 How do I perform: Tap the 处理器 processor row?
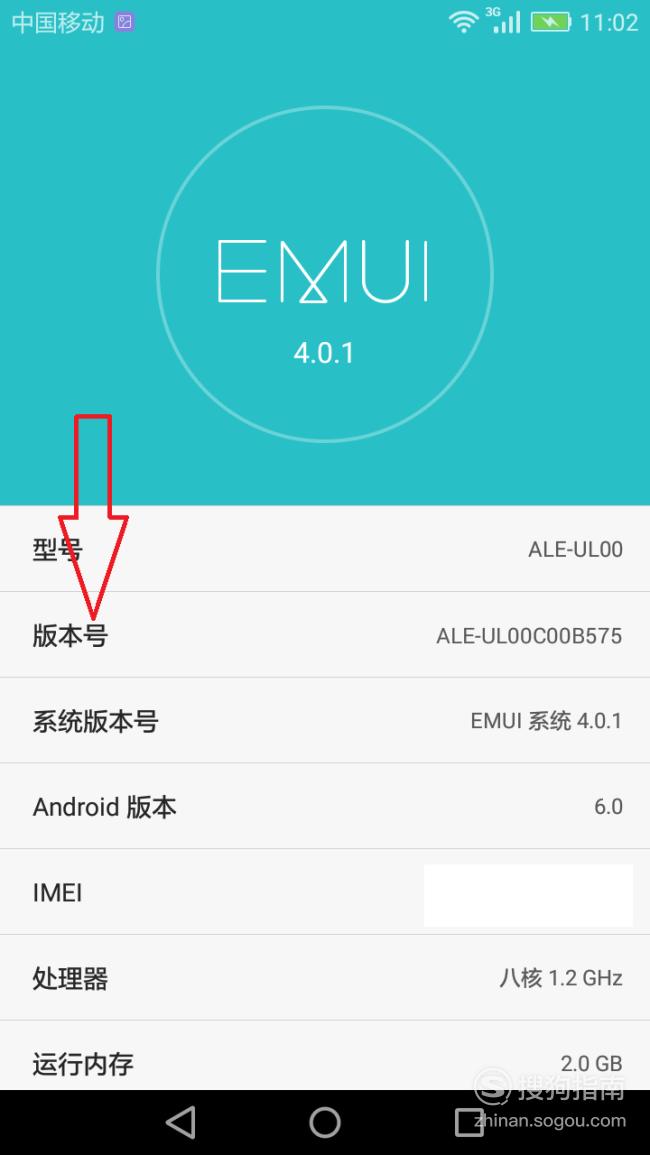click(325, 977)
